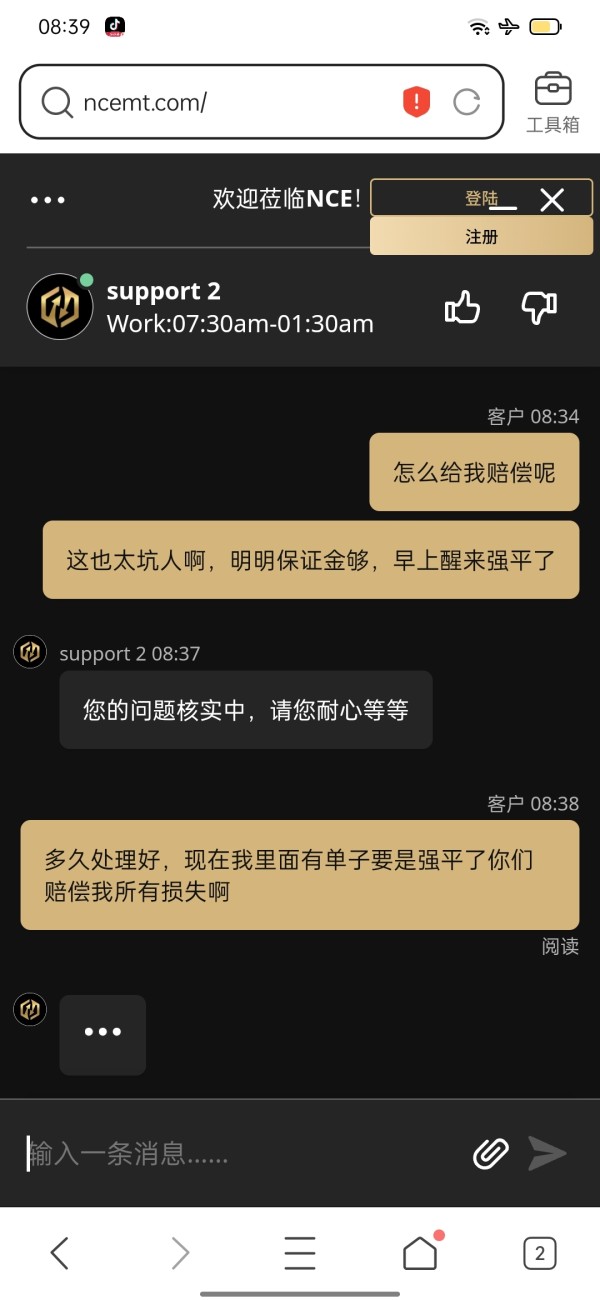Open the 工具箱 toolbox
The height and width of the screenshot is (1300, 600).
(x=553, y=102)
